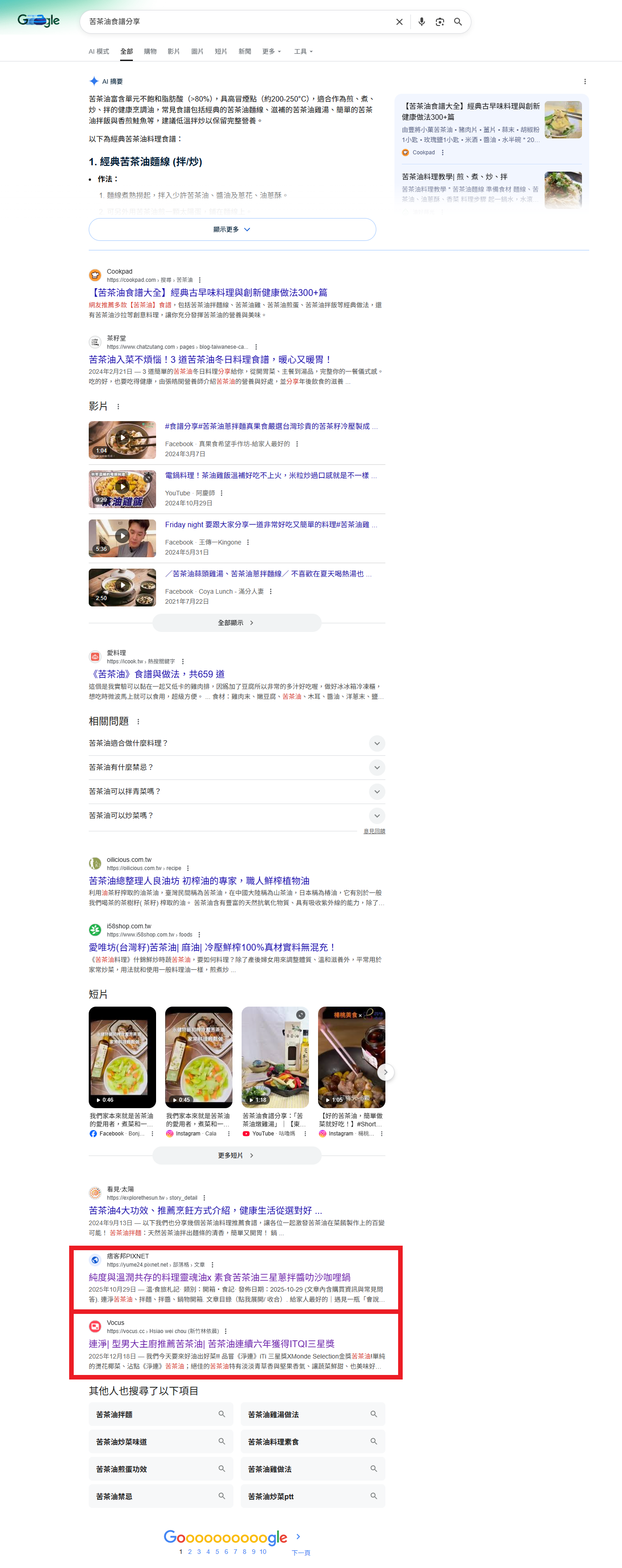Search related query 苦茶油雞湯做法
The image size is (622, 1568).
[x=312, y=1414]
